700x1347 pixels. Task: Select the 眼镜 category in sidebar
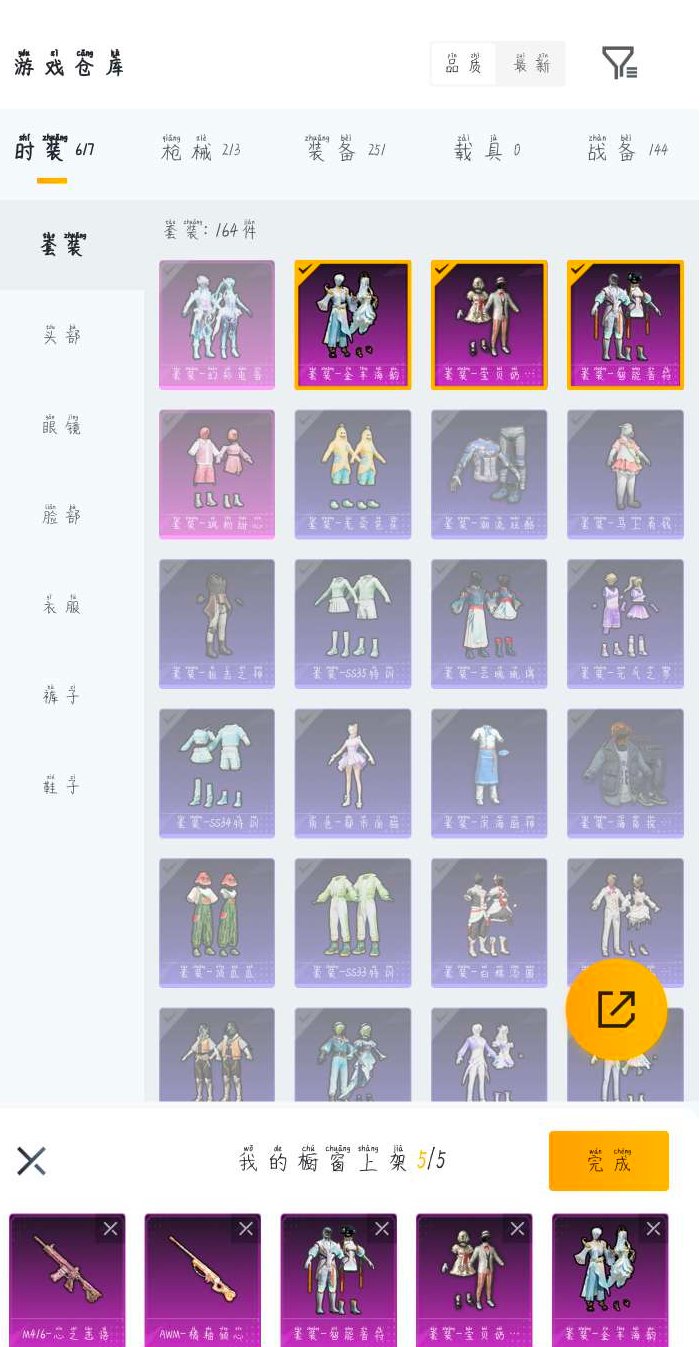(x=62, y=425)
